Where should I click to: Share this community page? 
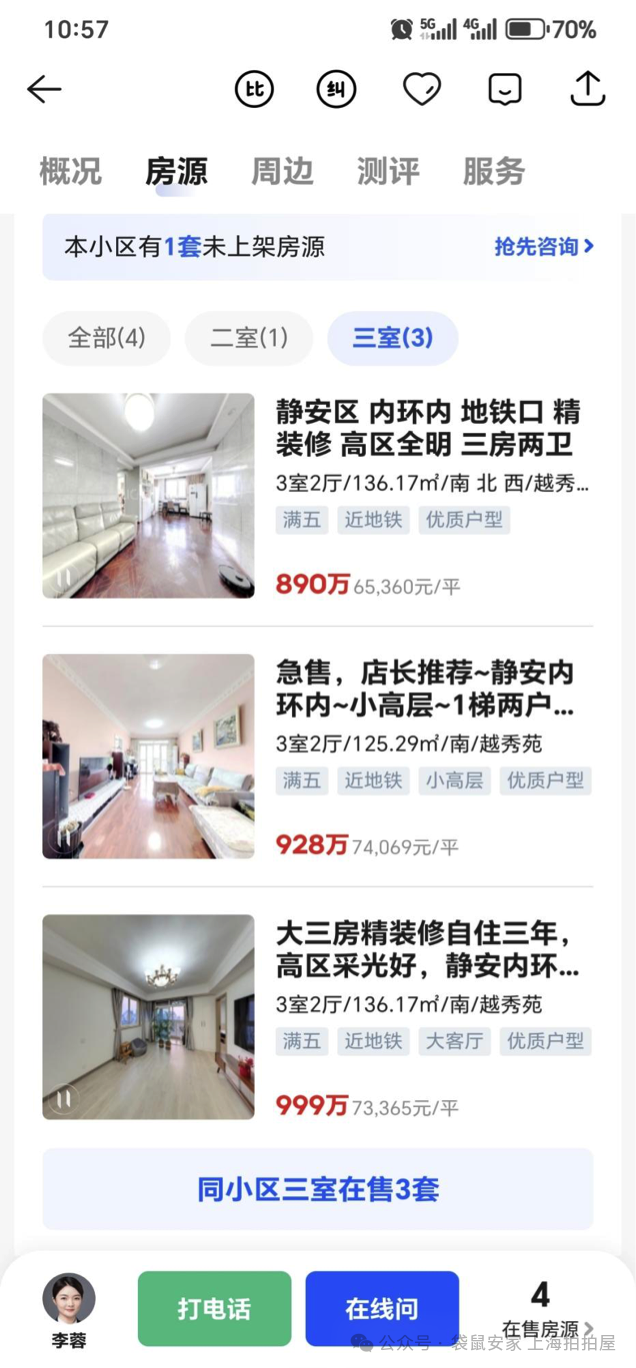588,89
